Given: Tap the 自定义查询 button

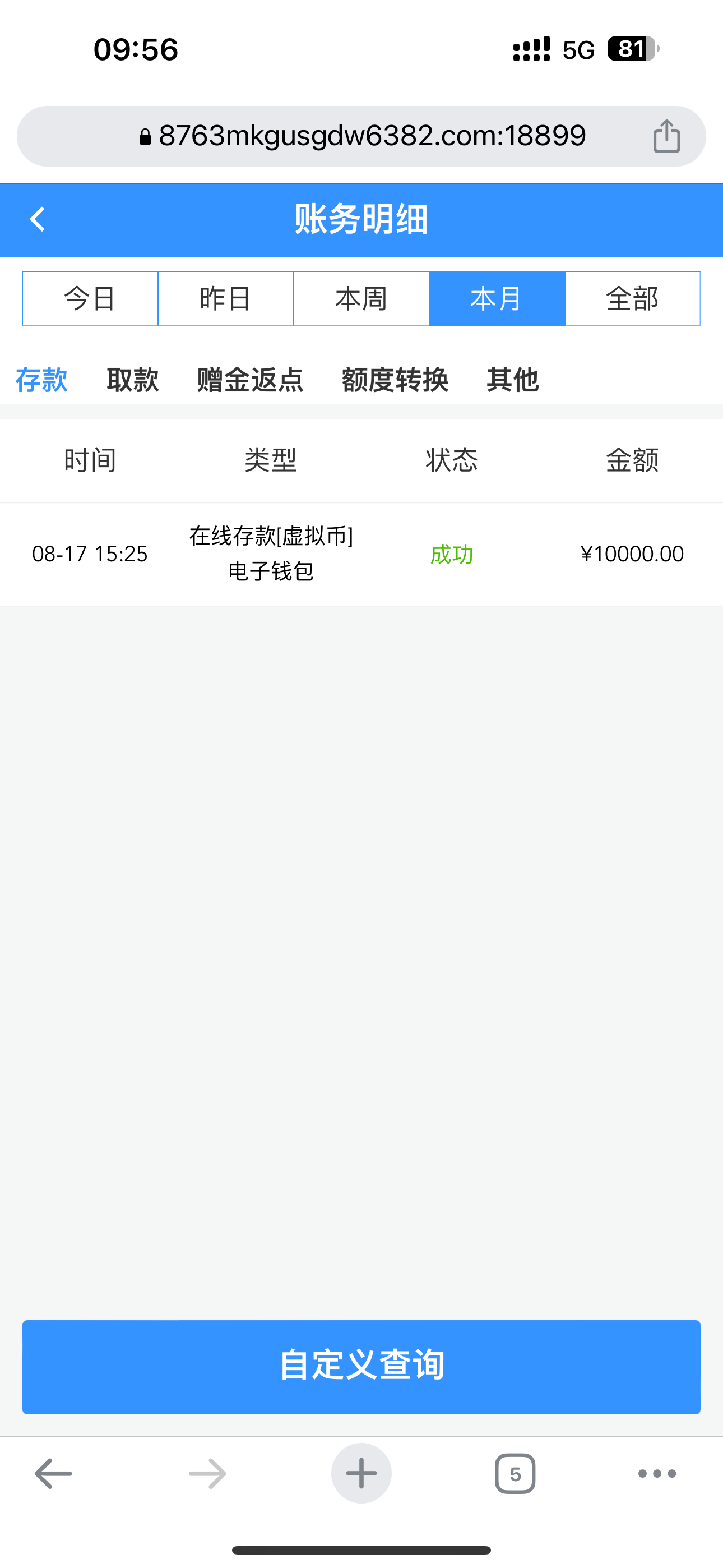Looking at the screenshot, I should pyautogui.click(x=361, y=1367).
